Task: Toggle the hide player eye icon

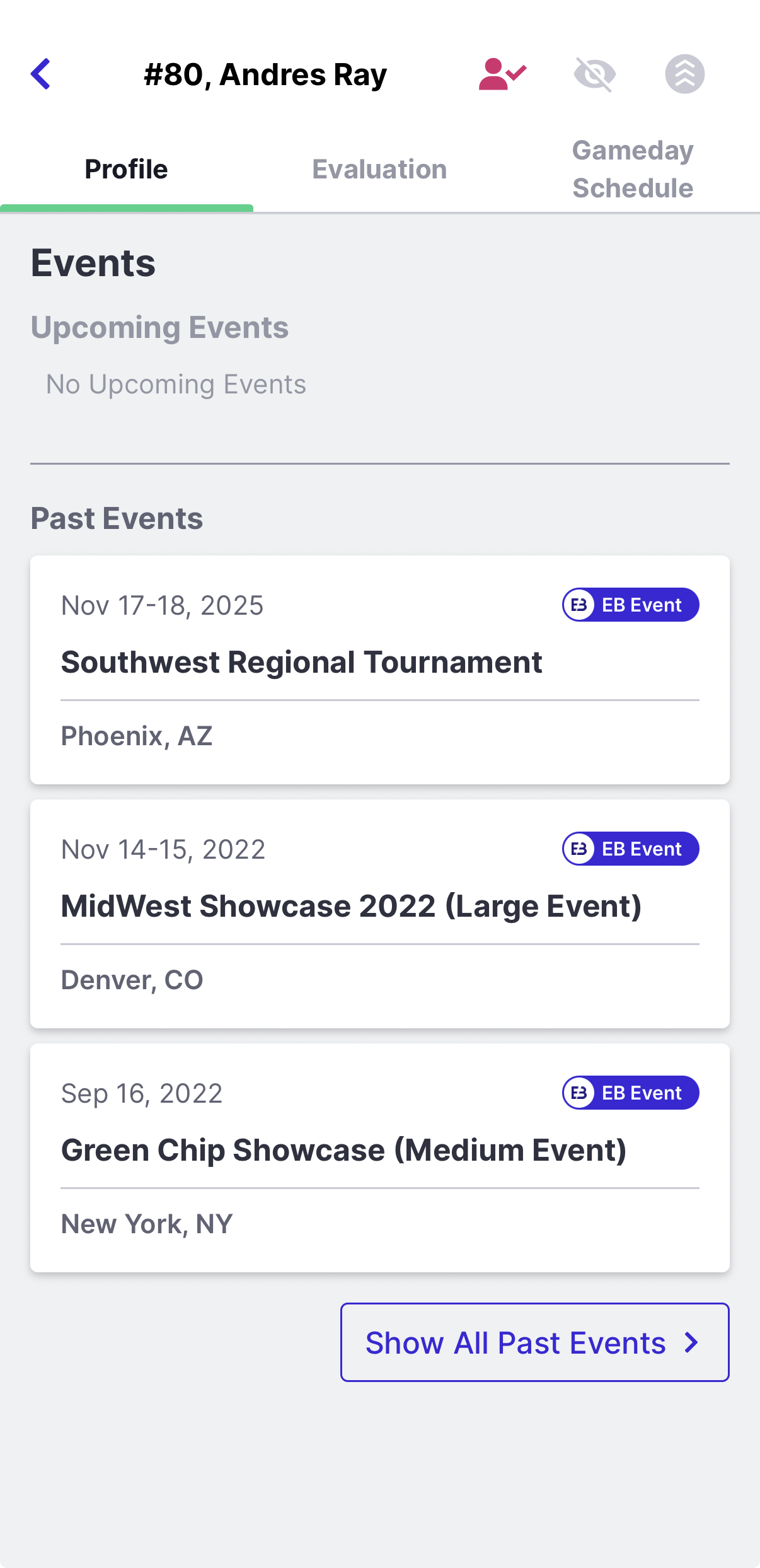Action: [x=594, y=74]
